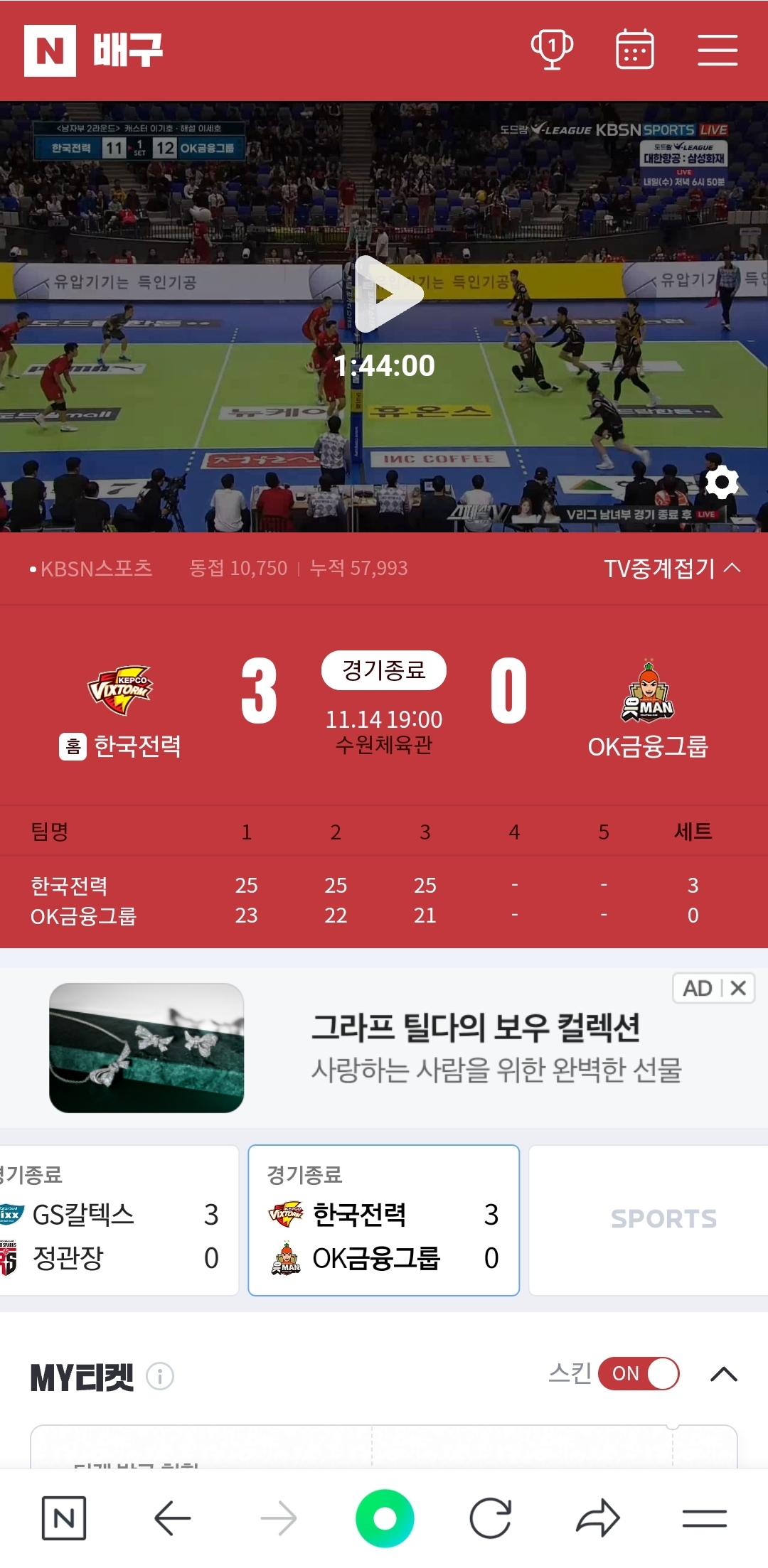This screenshot has height=1568, width=768.
Task: Open the hamburger menu at top
Action: [x=717, y=50]
